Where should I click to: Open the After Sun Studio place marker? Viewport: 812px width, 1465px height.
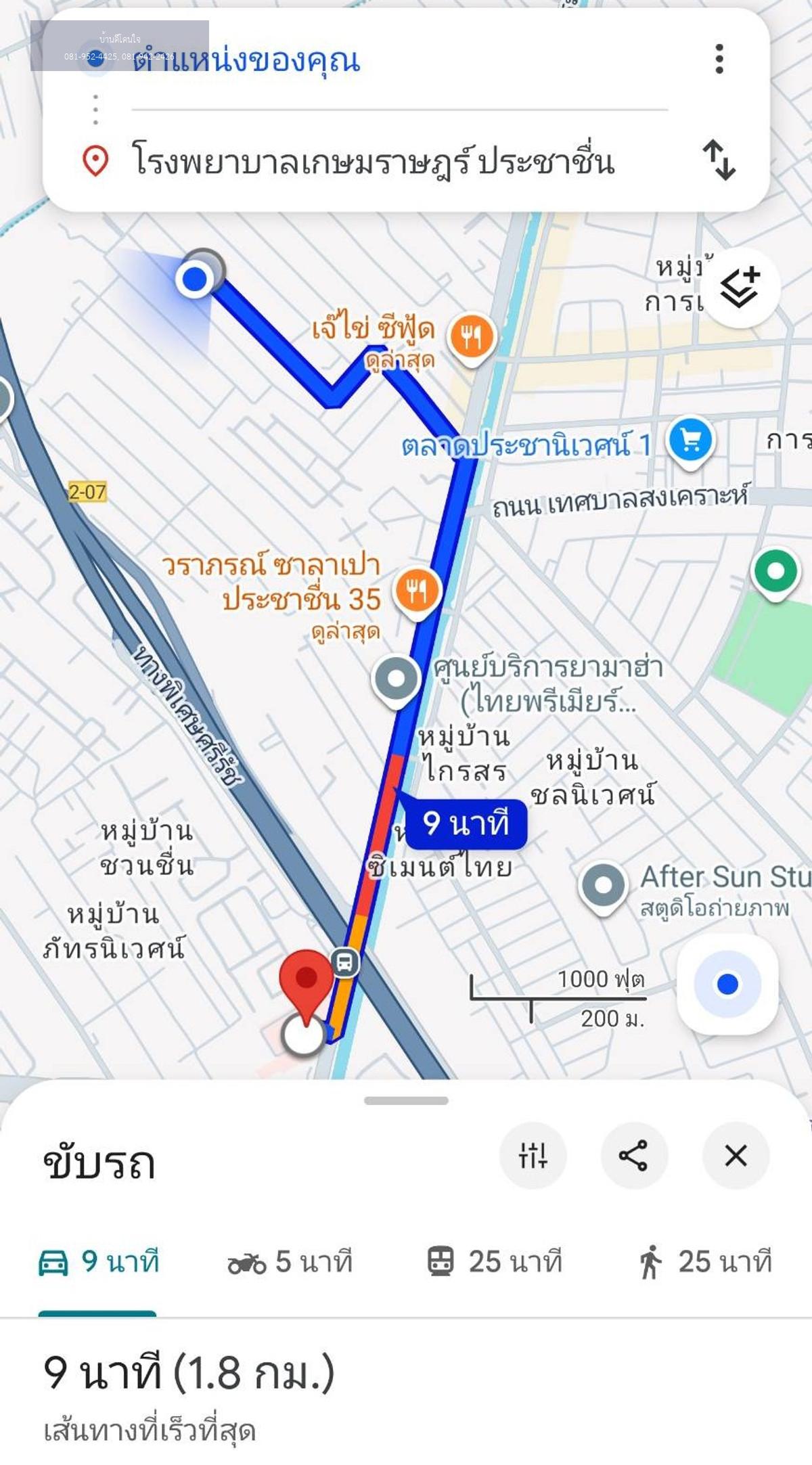coord(603,884)
